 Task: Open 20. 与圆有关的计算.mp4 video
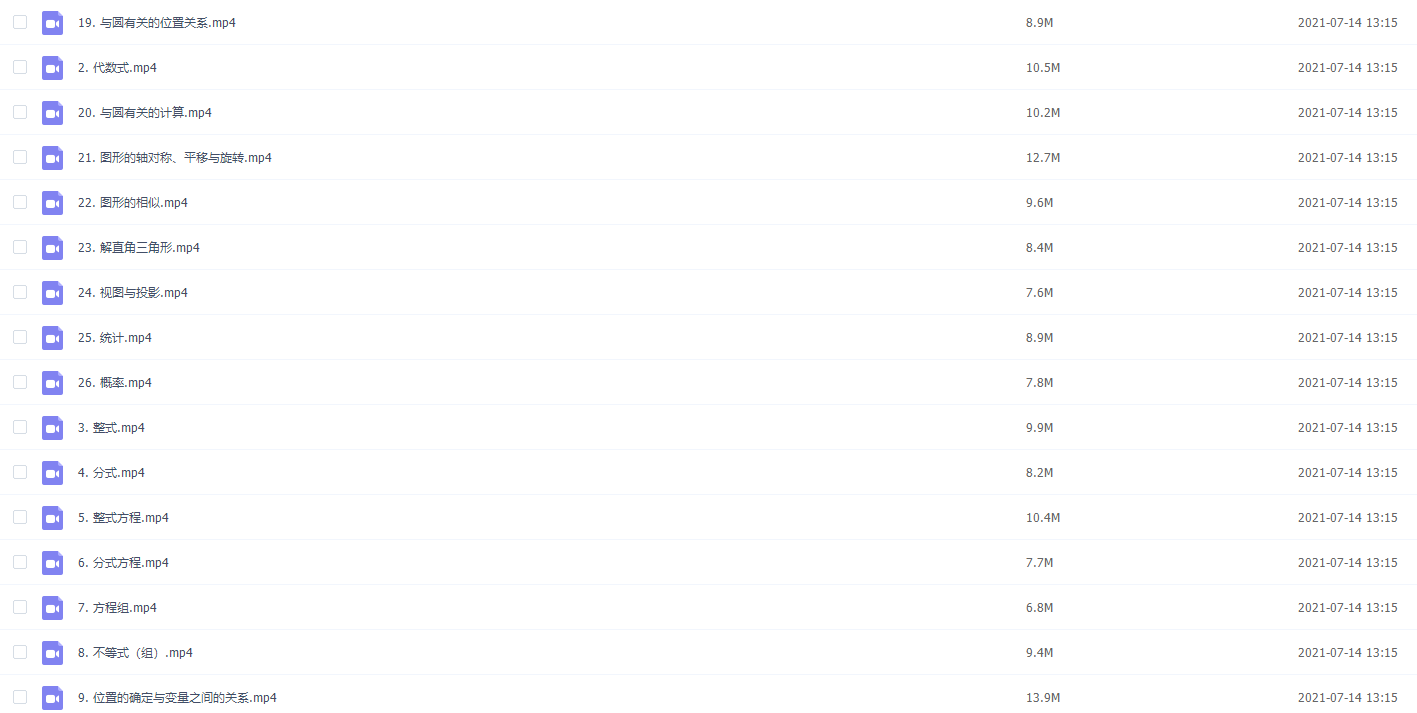coord(144,113)
